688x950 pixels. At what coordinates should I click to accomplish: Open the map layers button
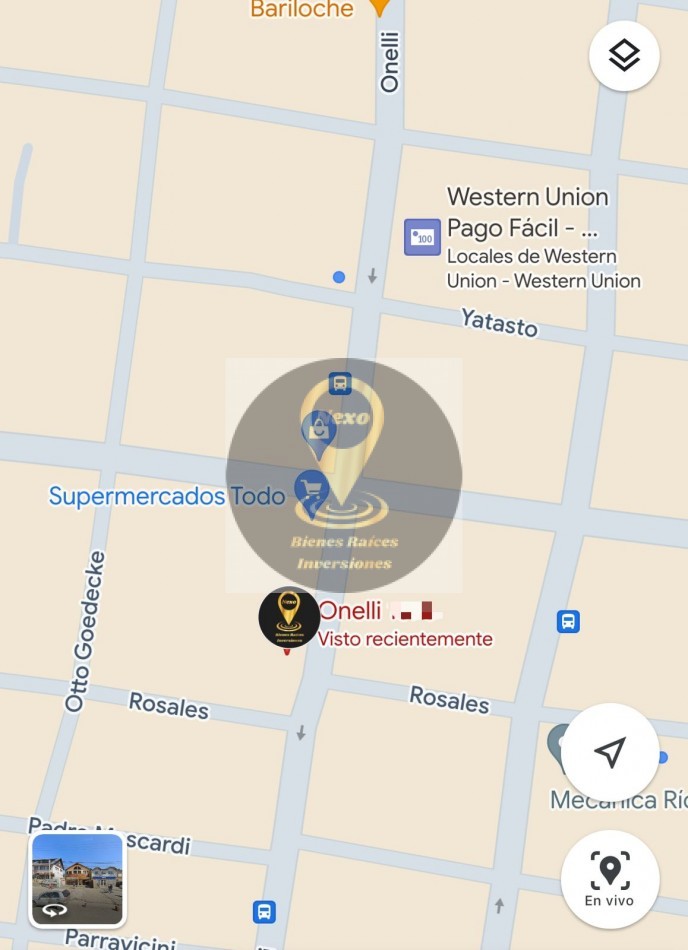(x=624, y=56)
